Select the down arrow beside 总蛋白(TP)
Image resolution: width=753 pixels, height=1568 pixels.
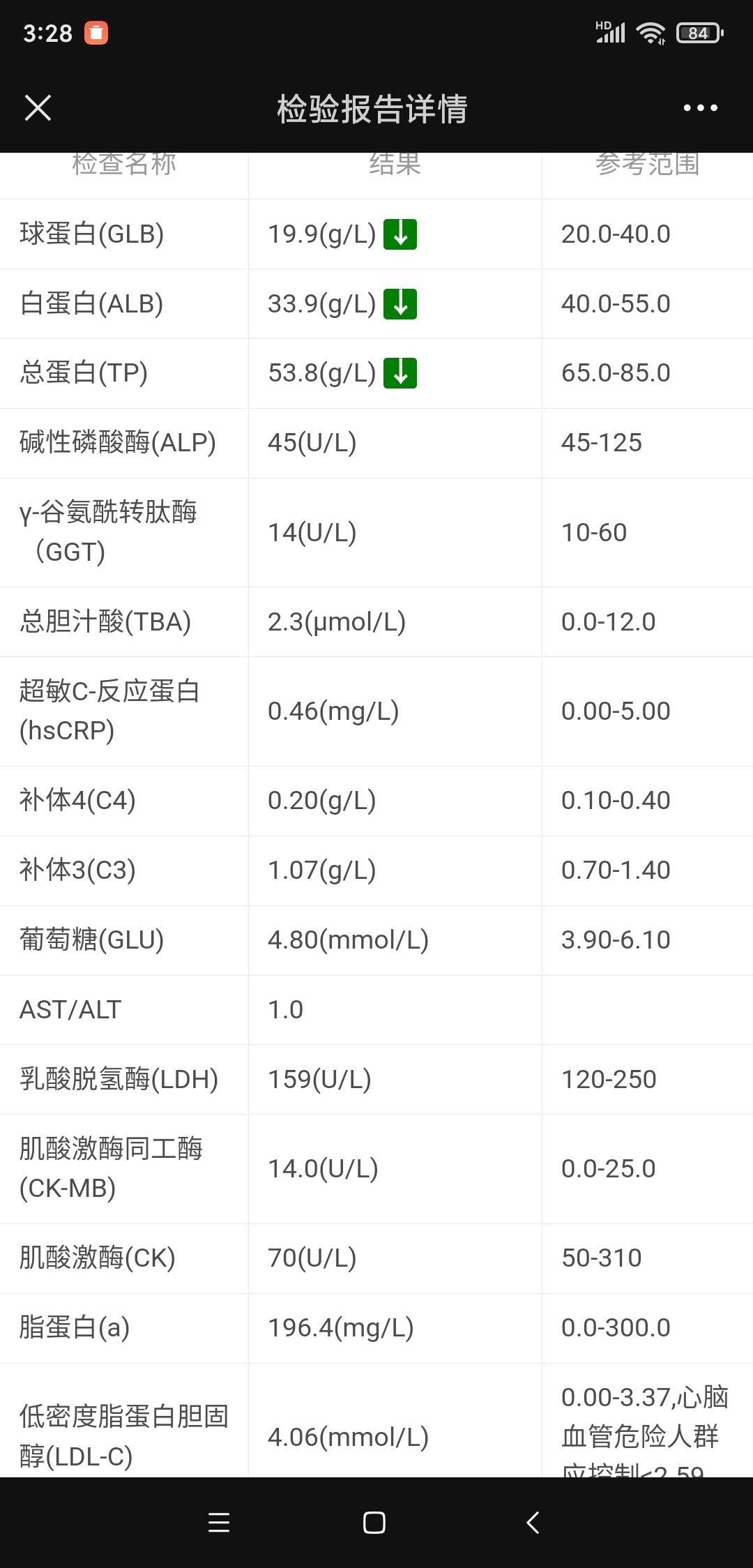click(x=401, y=373)
